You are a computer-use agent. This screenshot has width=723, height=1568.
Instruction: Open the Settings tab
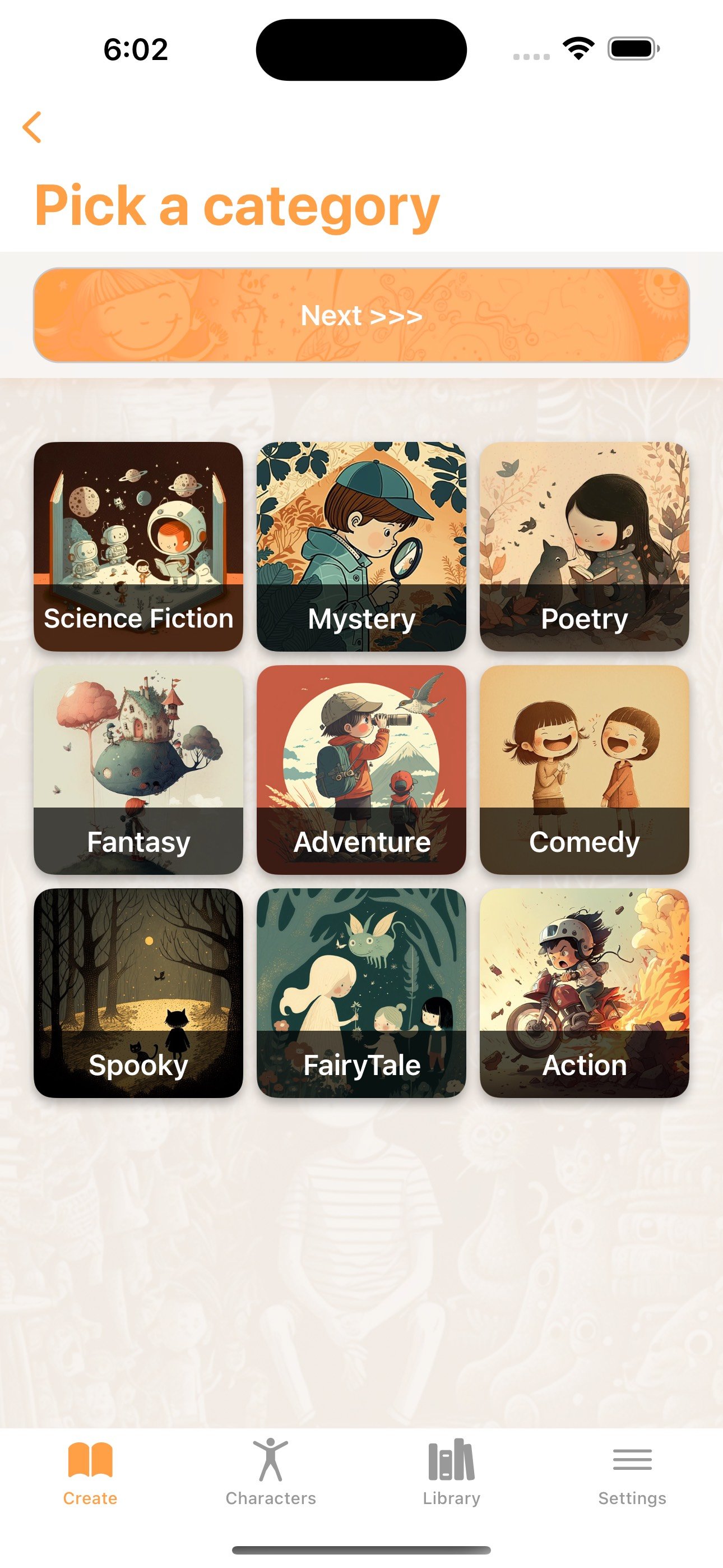point(632,1473)
